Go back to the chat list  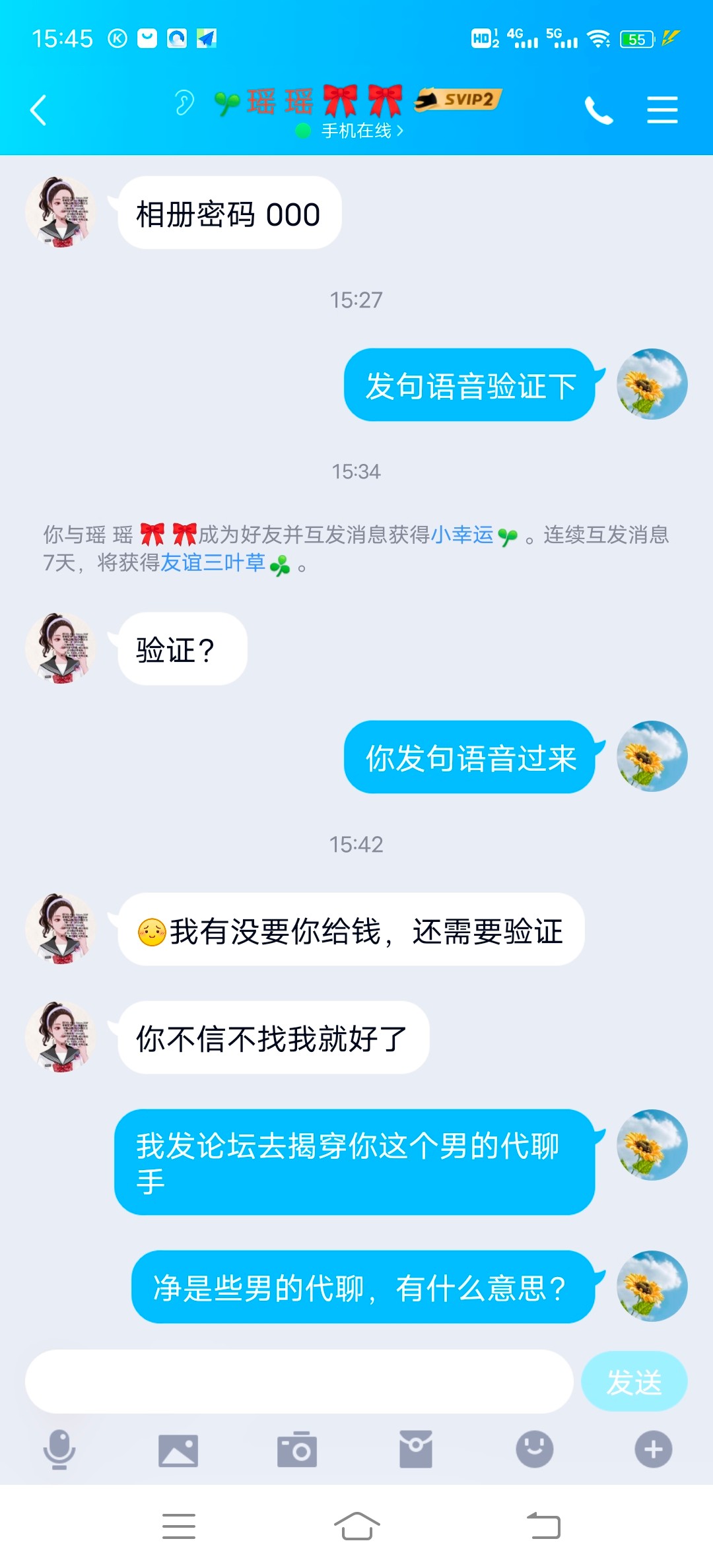coord(38,110)
